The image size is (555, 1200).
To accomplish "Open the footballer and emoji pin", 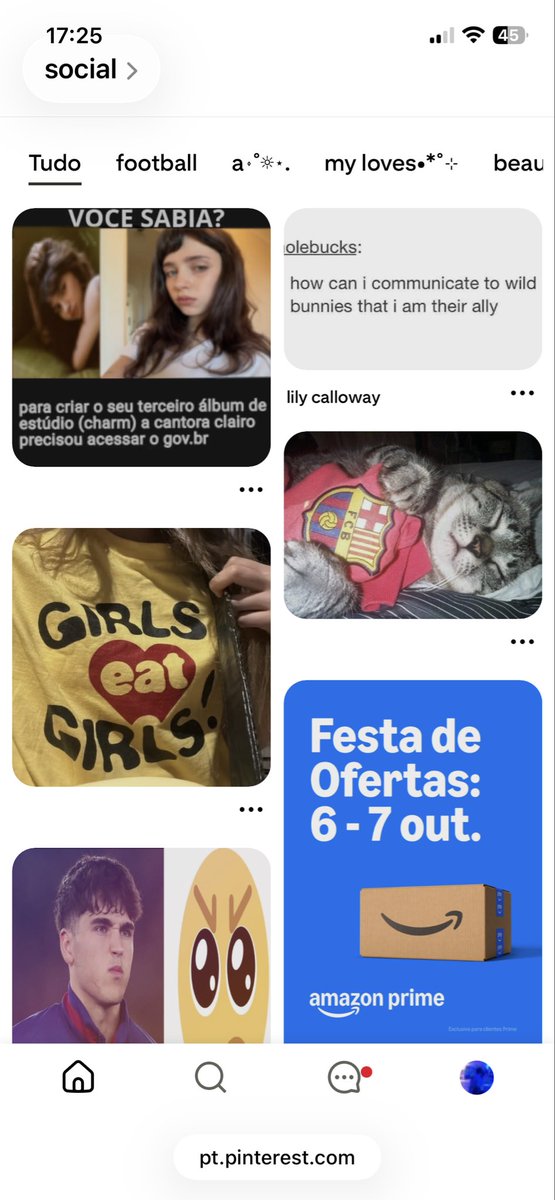I will coord(141,946).
